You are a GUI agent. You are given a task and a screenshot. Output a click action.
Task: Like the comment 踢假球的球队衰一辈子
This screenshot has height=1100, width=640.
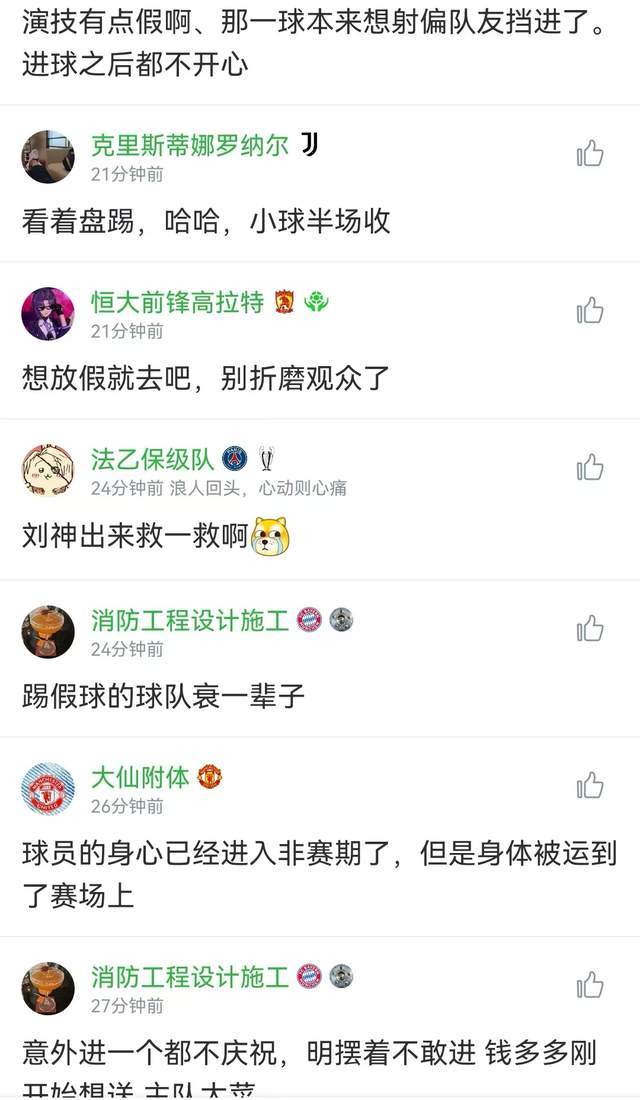point(590,628)
